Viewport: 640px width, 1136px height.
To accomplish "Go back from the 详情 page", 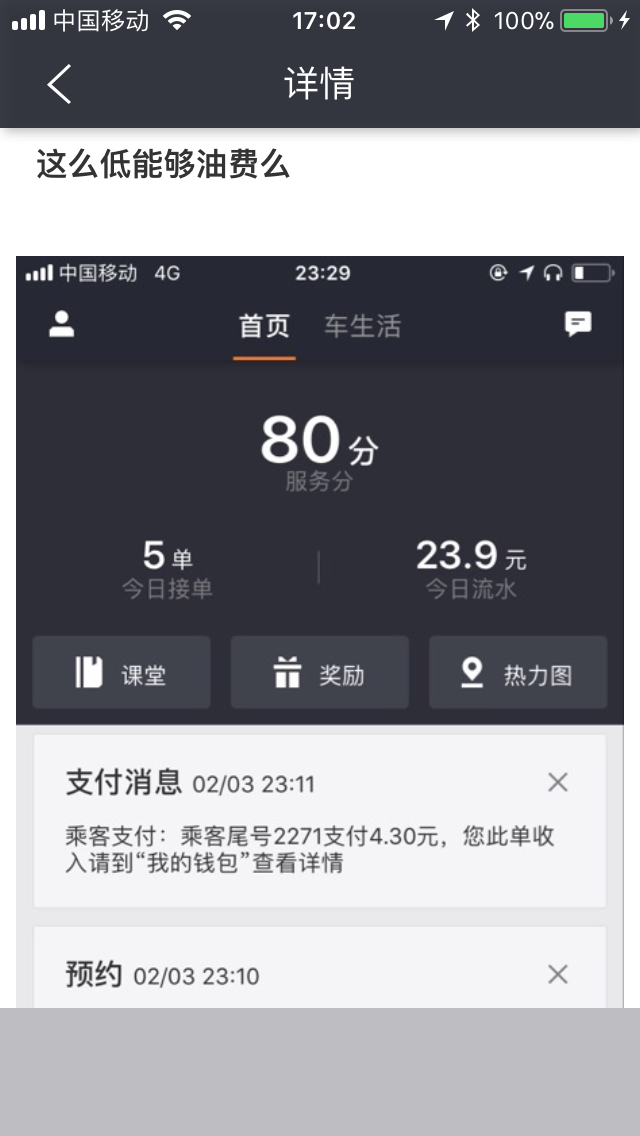I will tap(59, 84).
